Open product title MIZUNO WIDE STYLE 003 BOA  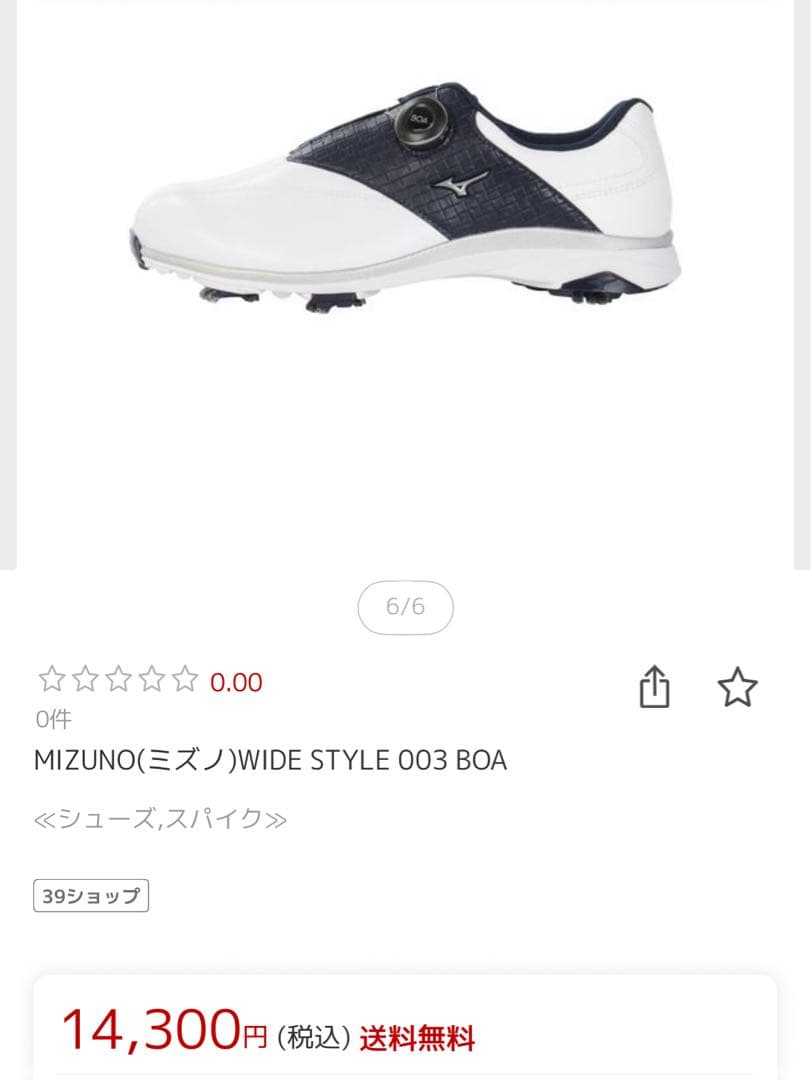point(270,760)
